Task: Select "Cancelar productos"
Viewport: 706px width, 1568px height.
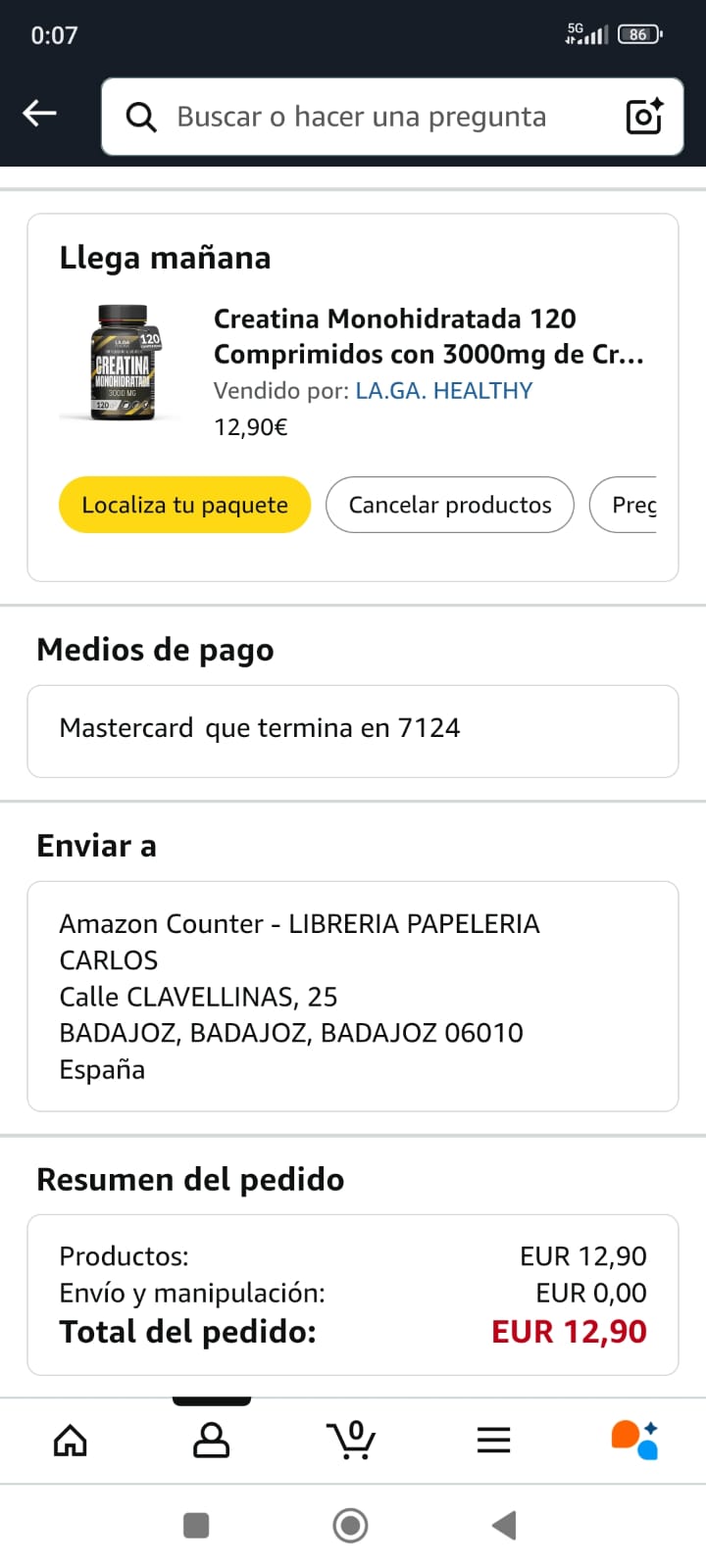Action: pos(450,505)
